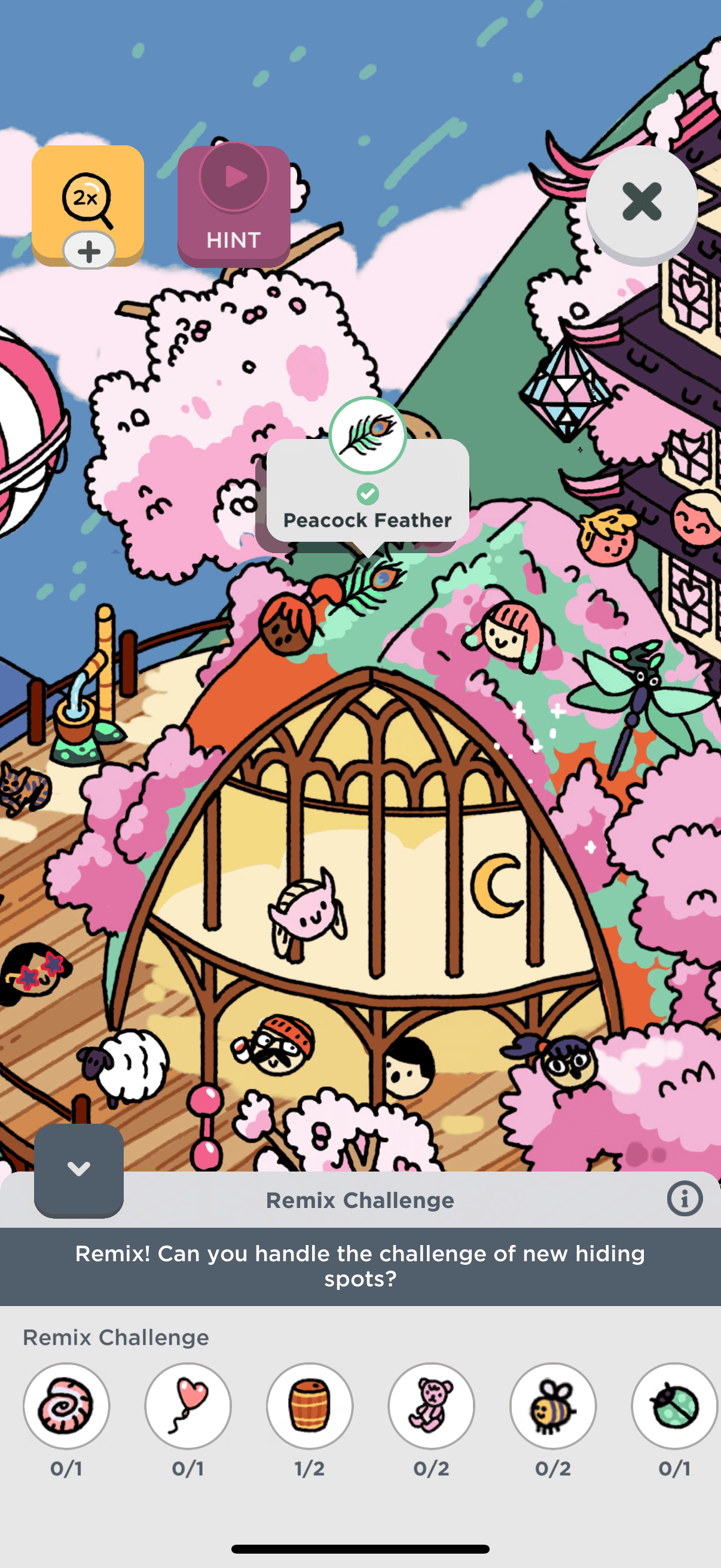This screenshot has width=721, height=1568.
Task: Open the Remix Challenge info icon
Action: 685,1199
